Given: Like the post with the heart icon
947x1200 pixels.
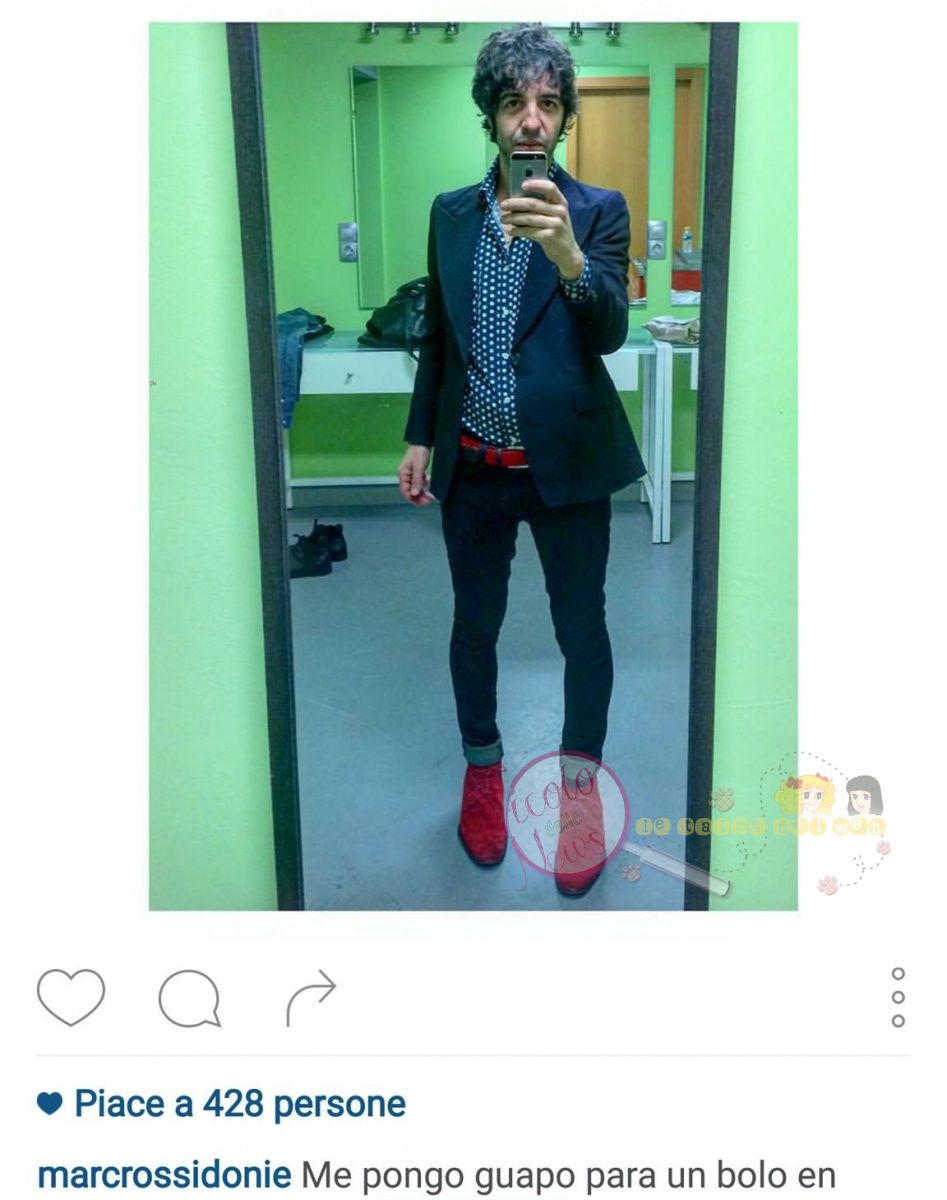Looking at the screenshot, I should (x=71, y=996).
